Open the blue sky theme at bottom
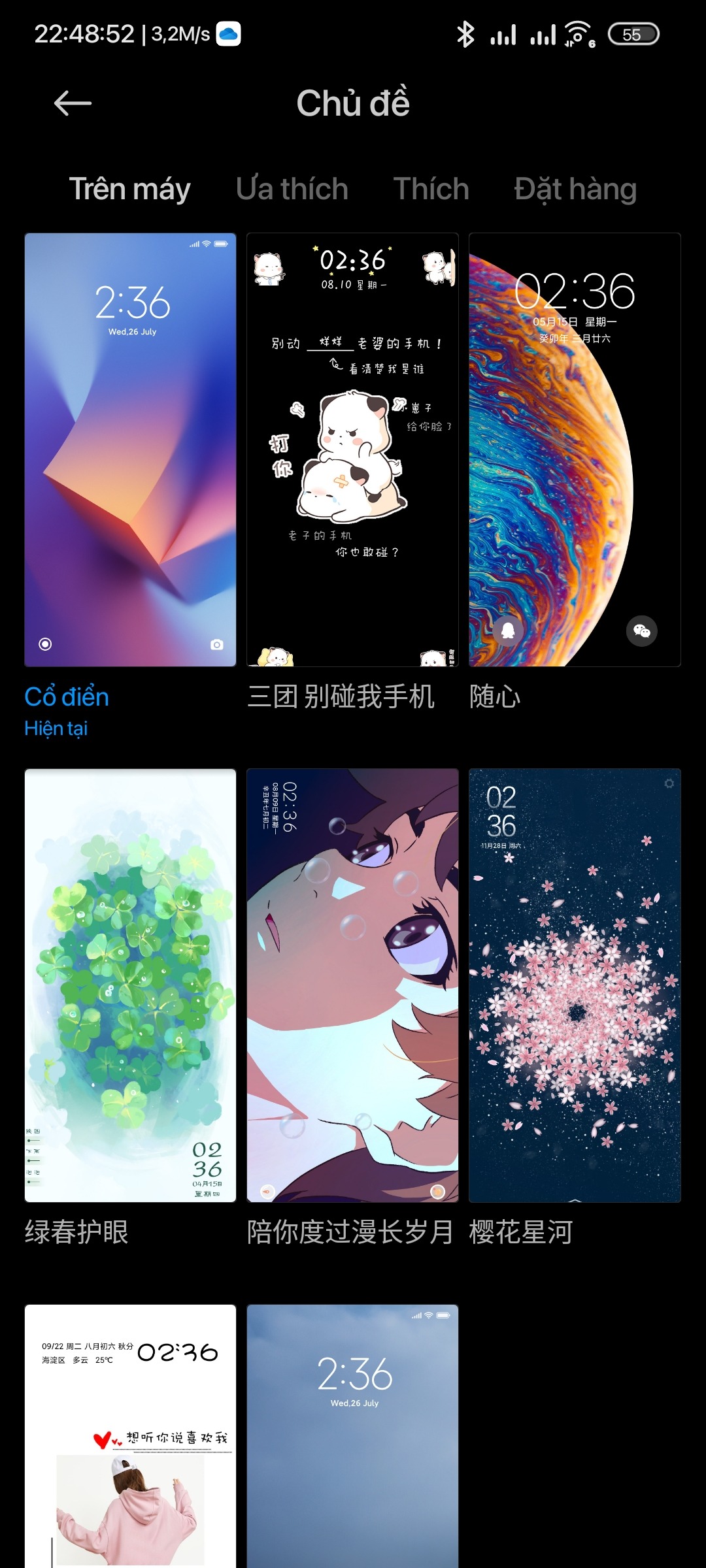 tap(352, 1437)
